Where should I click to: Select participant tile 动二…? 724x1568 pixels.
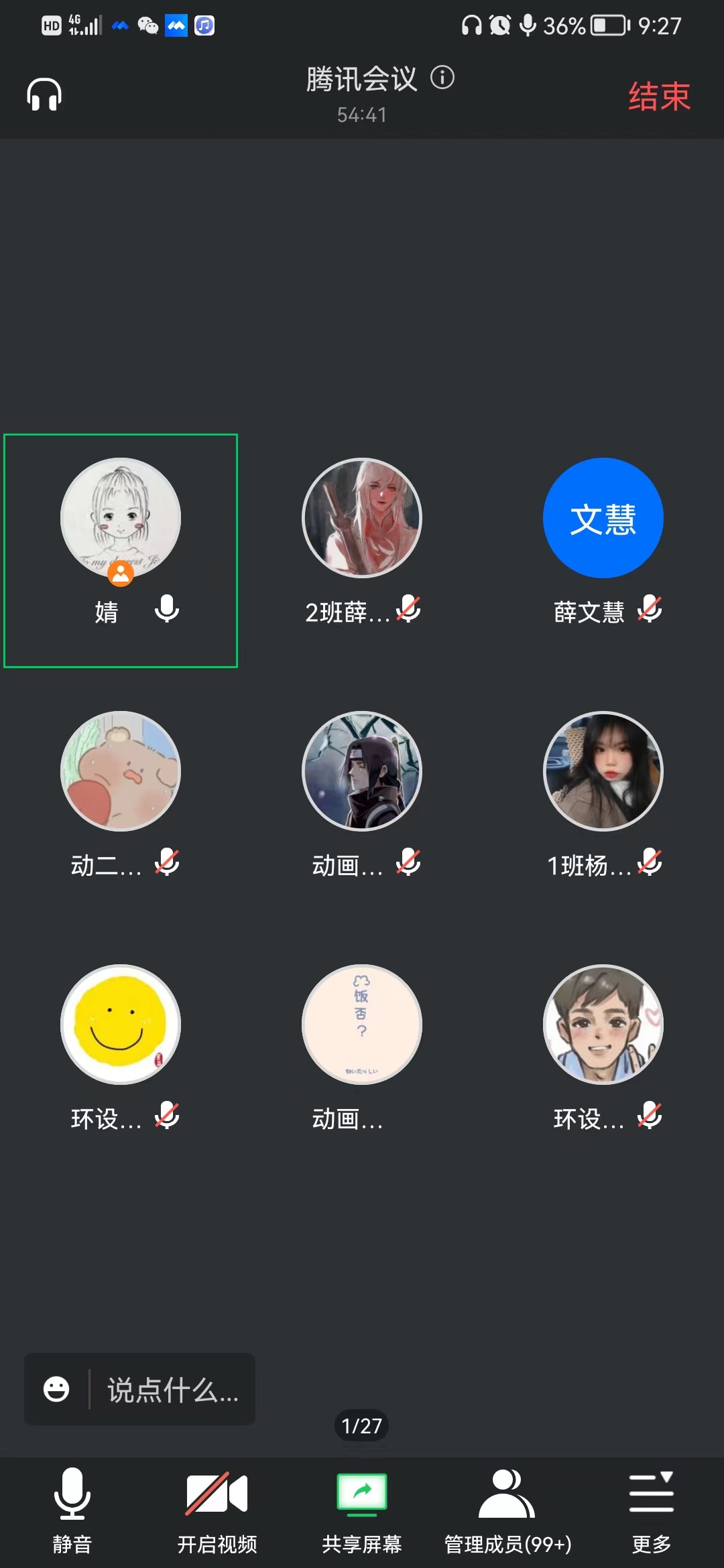point(121,772)
